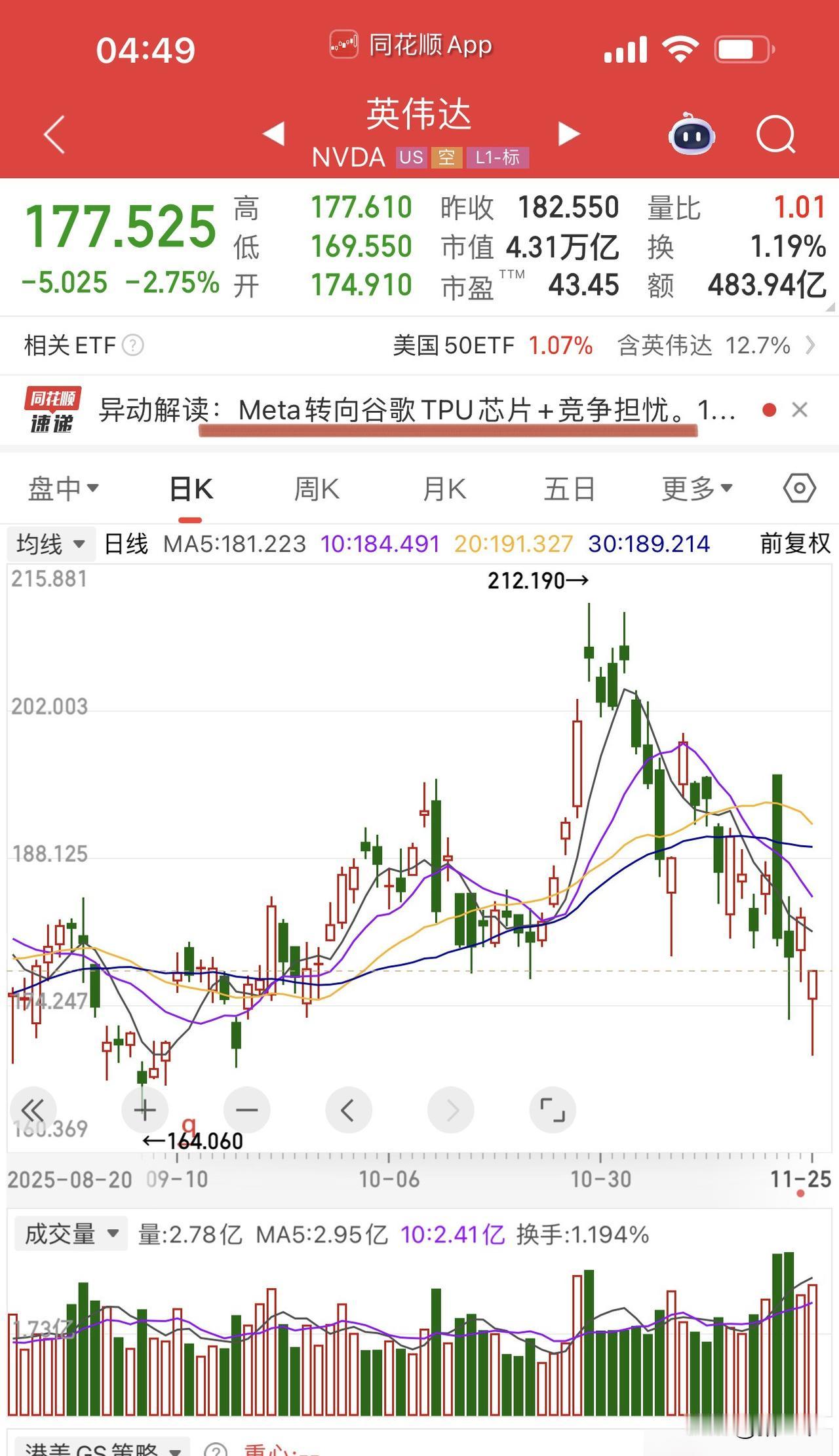Open chart settings via the gear icon
The image size is (839, 1456).
pos(797,488)
